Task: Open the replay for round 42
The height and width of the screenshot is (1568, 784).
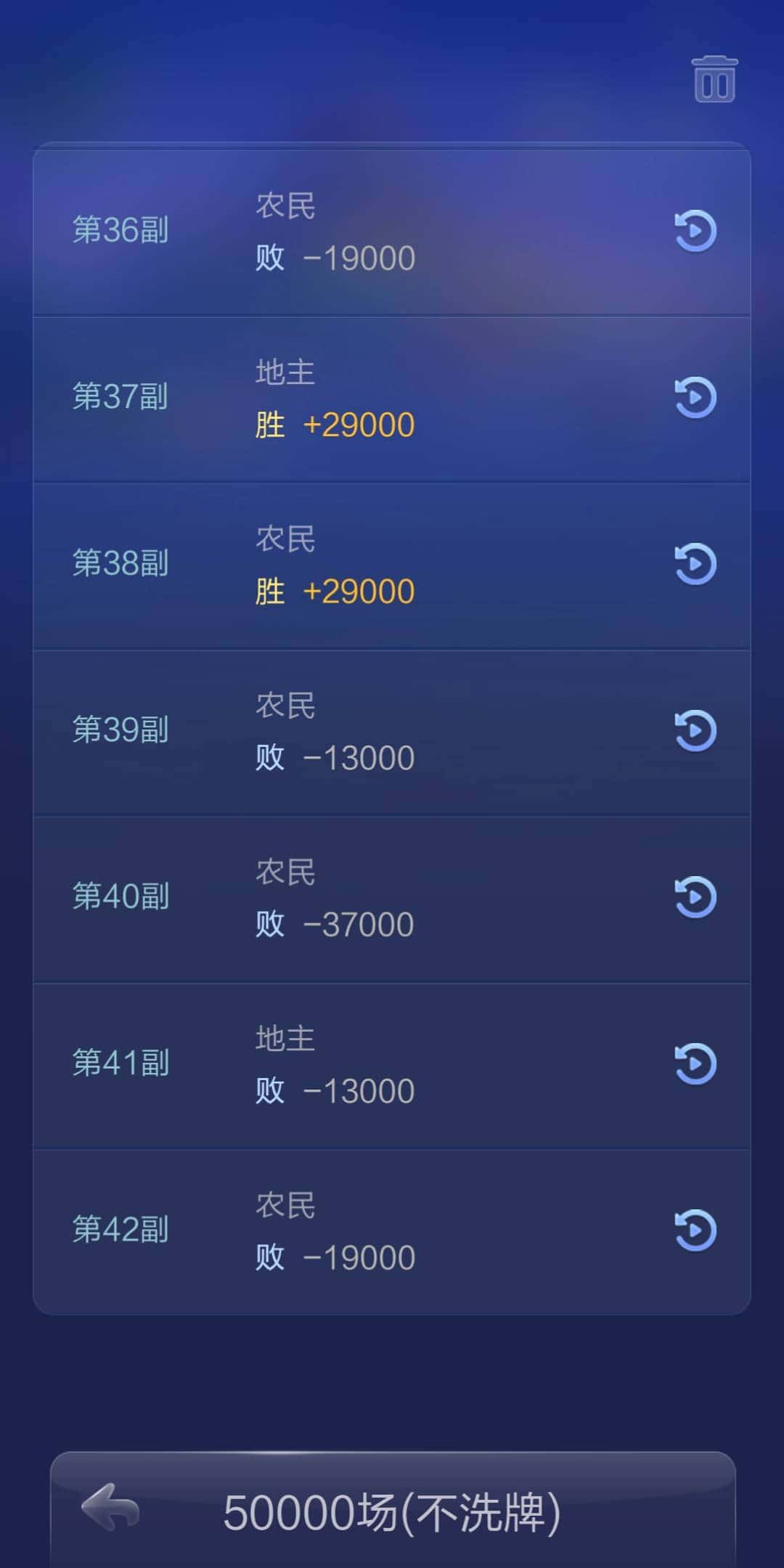Action: tap(694, 1231)
